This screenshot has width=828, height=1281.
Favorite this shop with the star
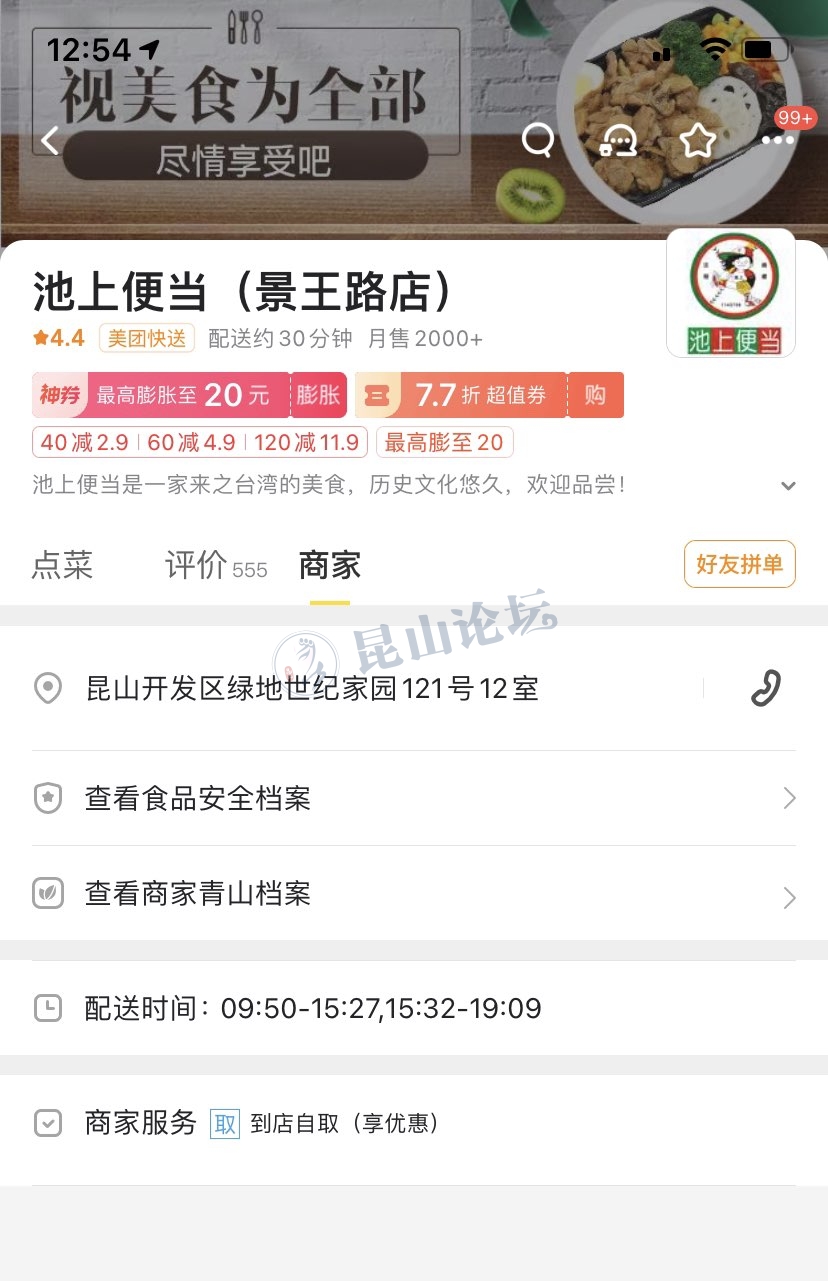[697, 141]
